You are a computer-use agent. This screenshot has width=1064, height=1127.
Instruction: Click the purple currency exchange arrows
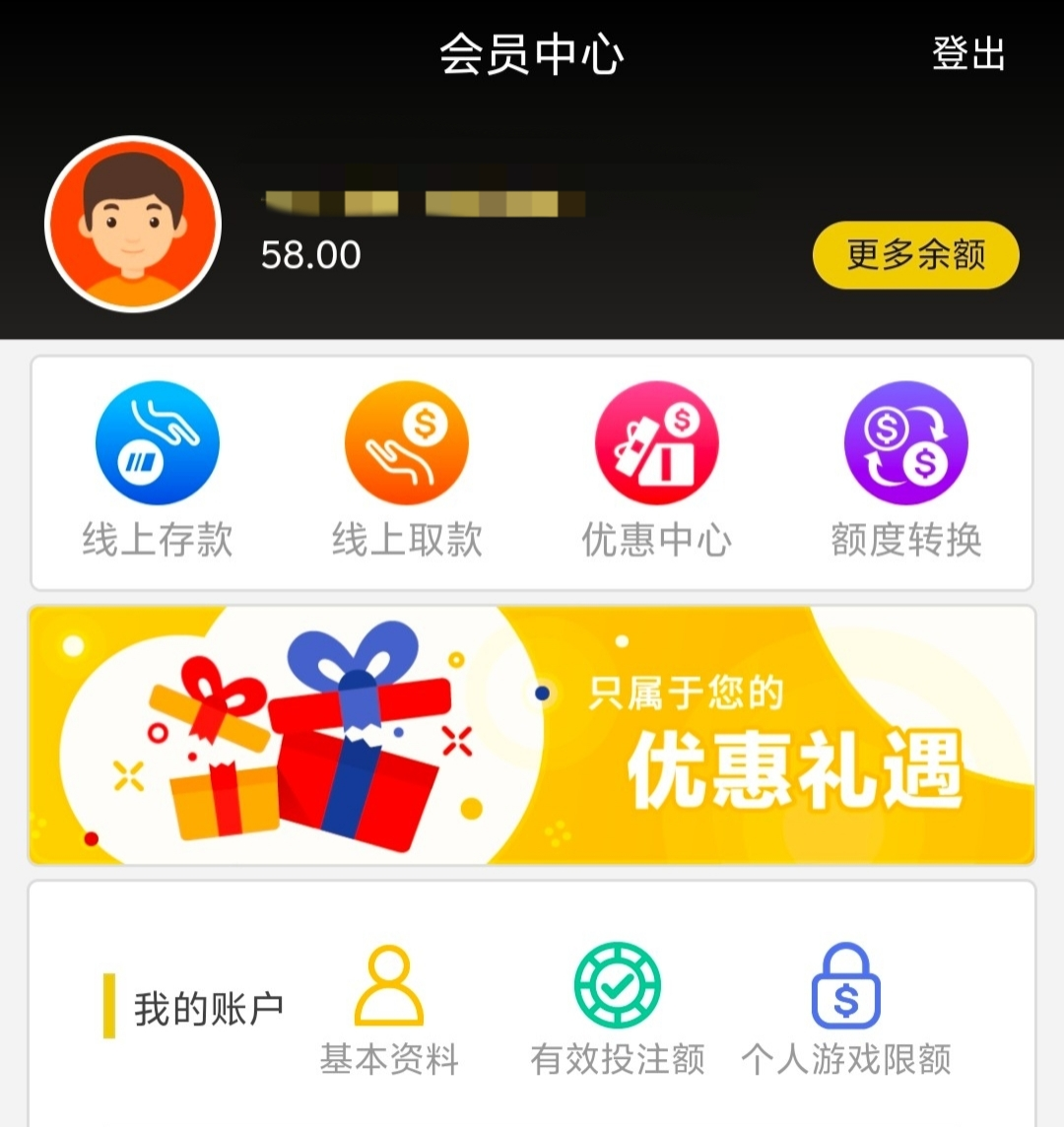tap(904, 443)
